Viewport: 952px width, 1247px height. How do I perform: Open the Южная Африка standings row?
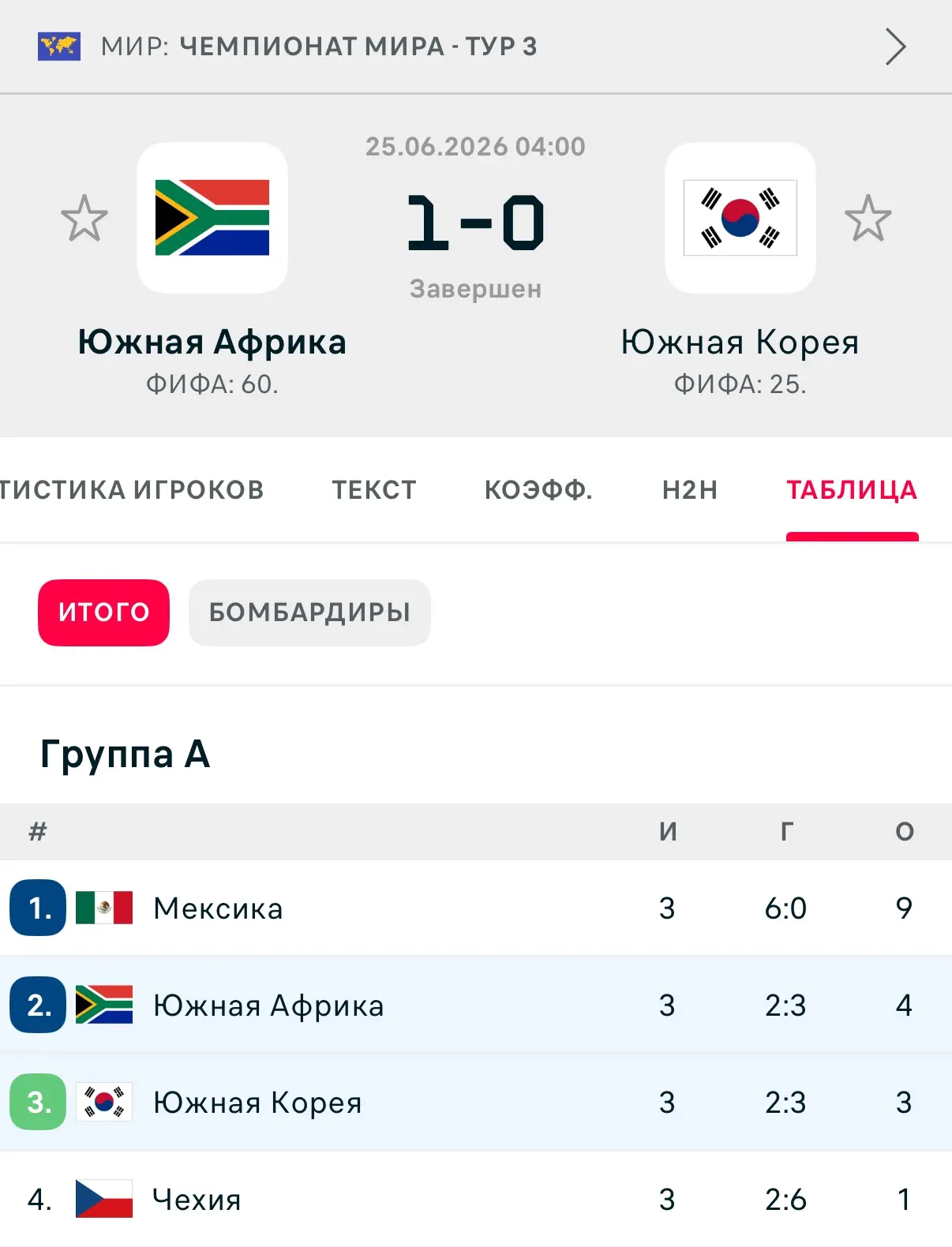click(x=476, y=1005)
